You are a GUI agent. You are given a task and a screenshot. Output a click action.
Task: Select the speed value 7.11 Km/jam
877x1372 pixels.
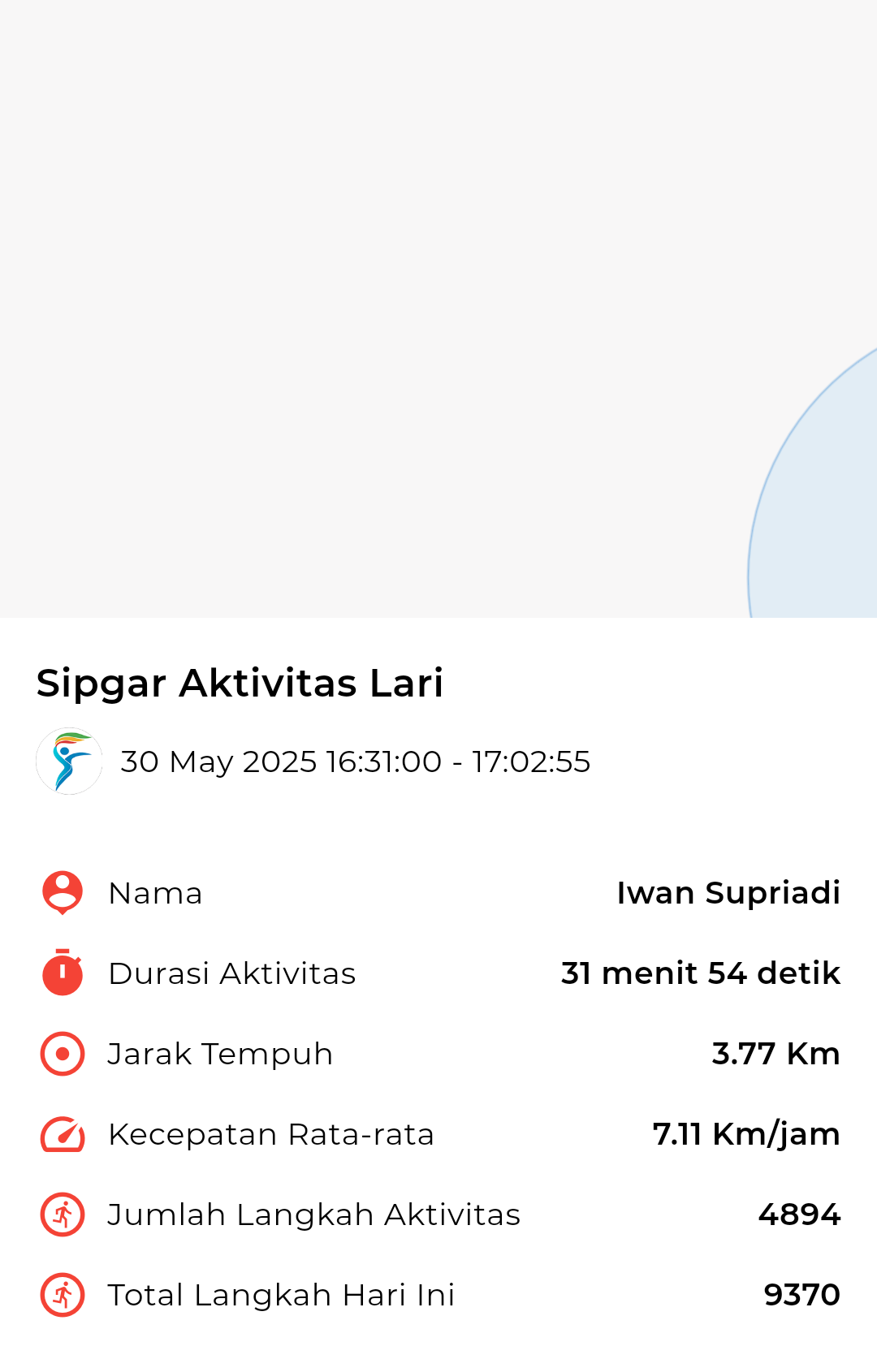coord(745,1134)
